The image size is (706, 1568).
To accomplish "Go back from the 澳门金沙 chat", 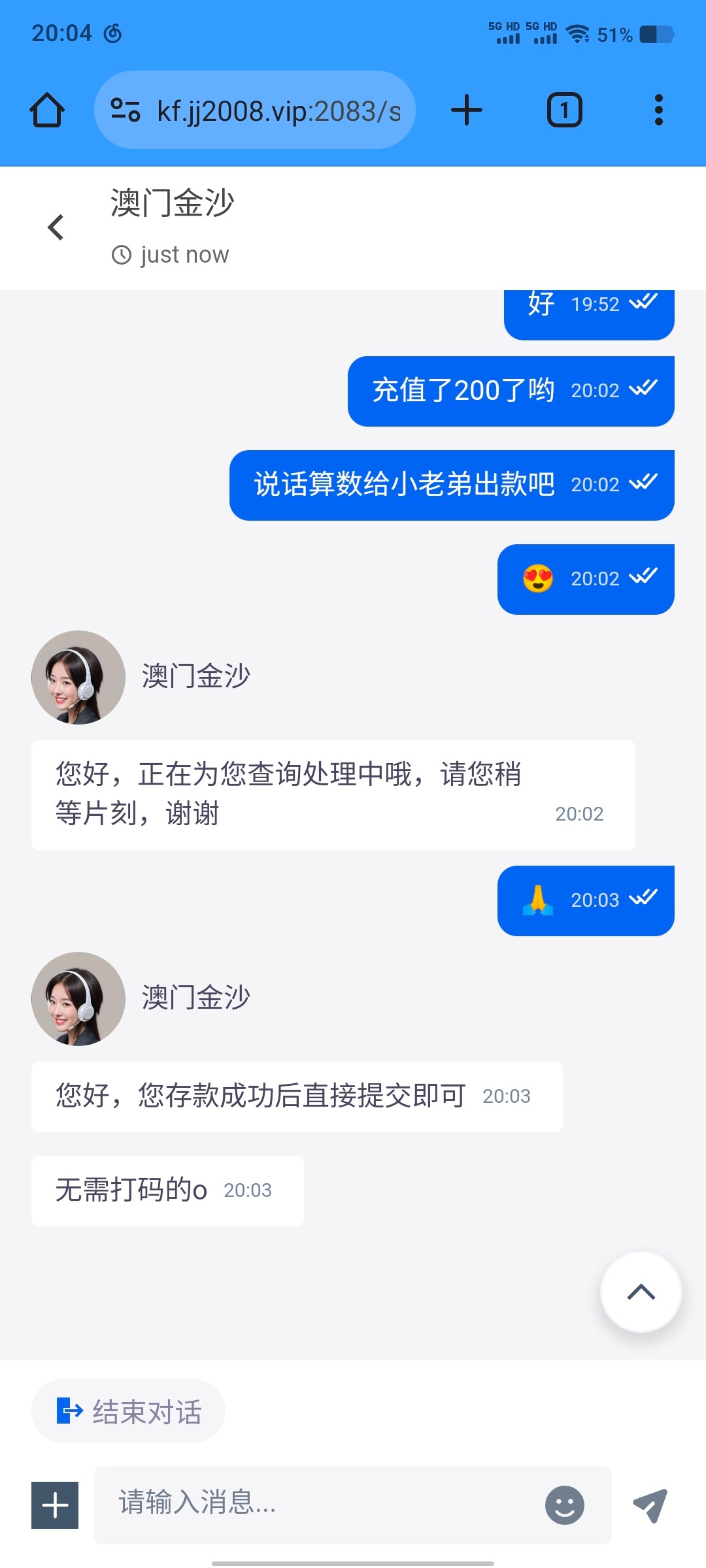I will click(x=56, y=227).
